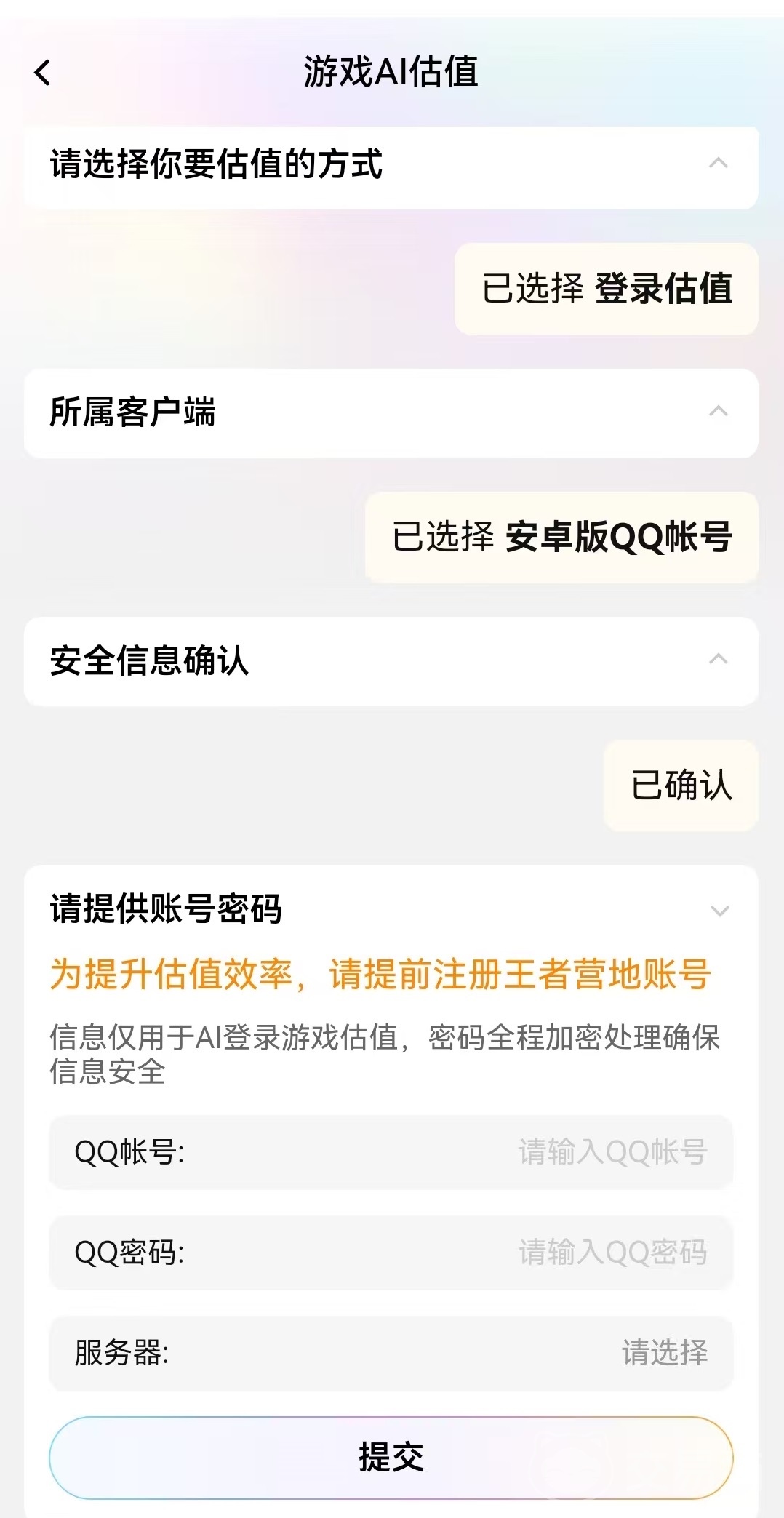
Task: Go back from 游戏AI估值 page
Action: pos(43,73)
